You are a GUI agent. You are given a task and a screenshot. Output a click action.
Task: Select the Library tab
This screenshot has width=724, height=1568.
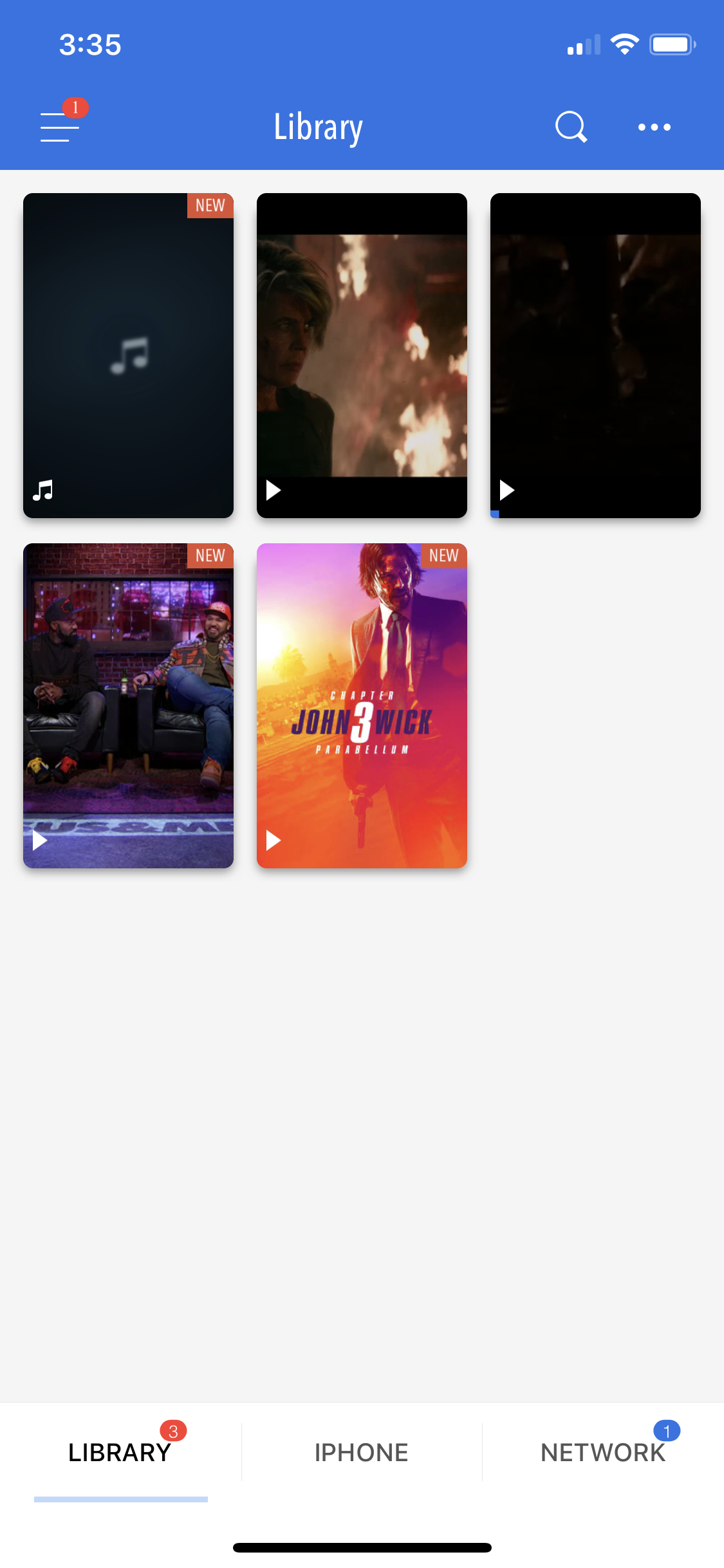(120, 1453)
